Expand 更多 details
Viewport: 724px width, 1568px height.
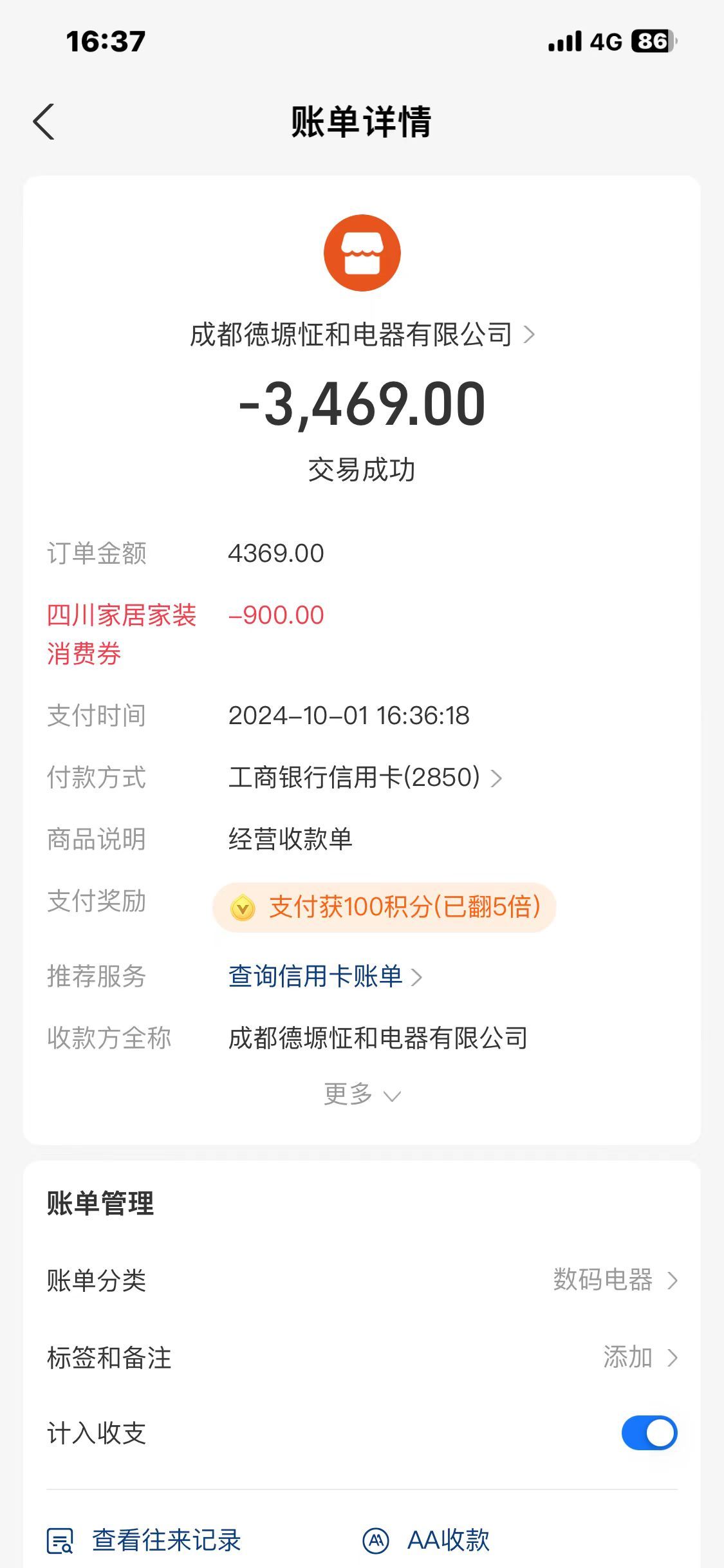point(362,1094)
